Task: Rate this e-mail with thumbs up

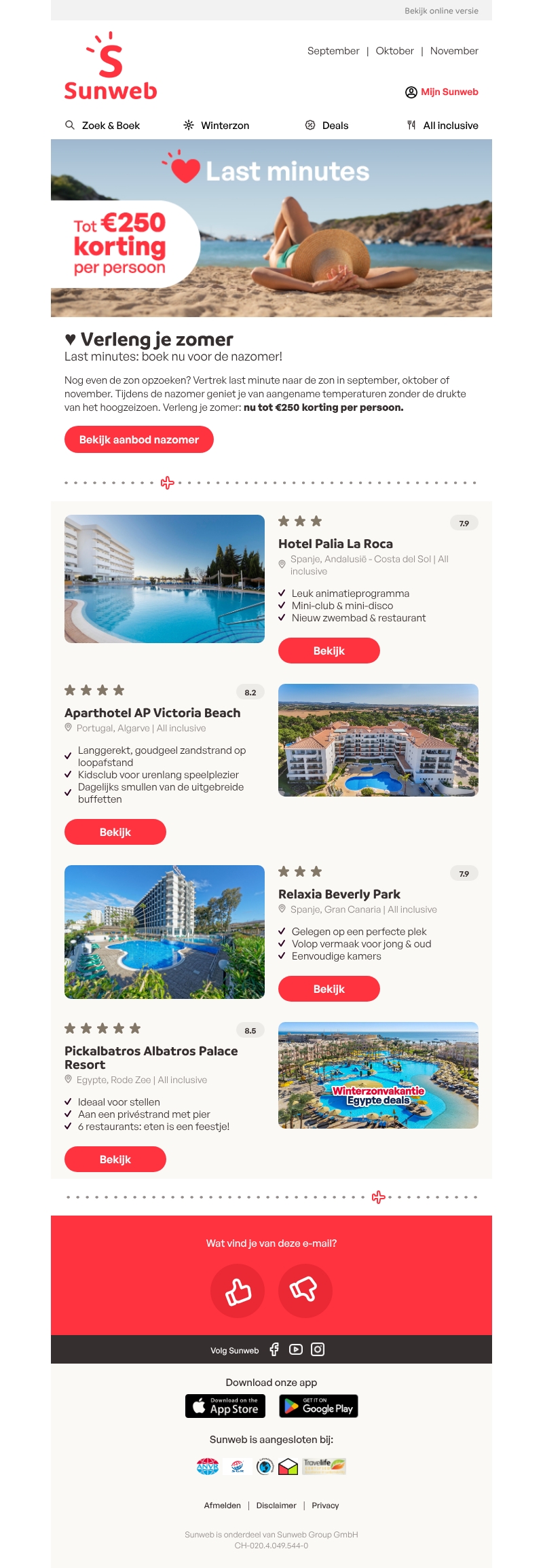Action: 238,1290
